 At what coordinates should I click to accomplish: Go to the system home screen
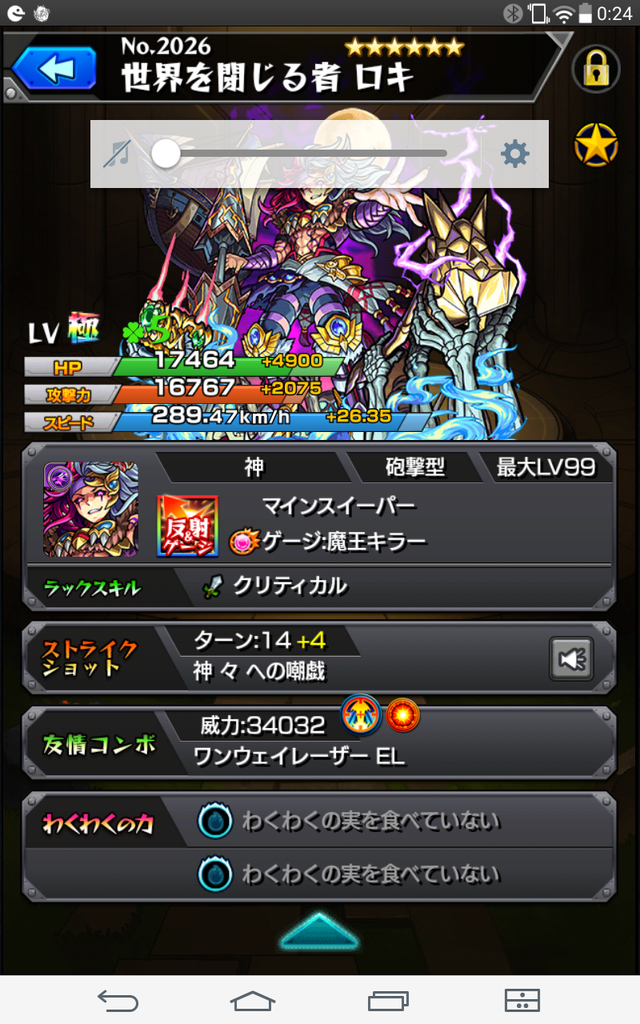point(253,999)
